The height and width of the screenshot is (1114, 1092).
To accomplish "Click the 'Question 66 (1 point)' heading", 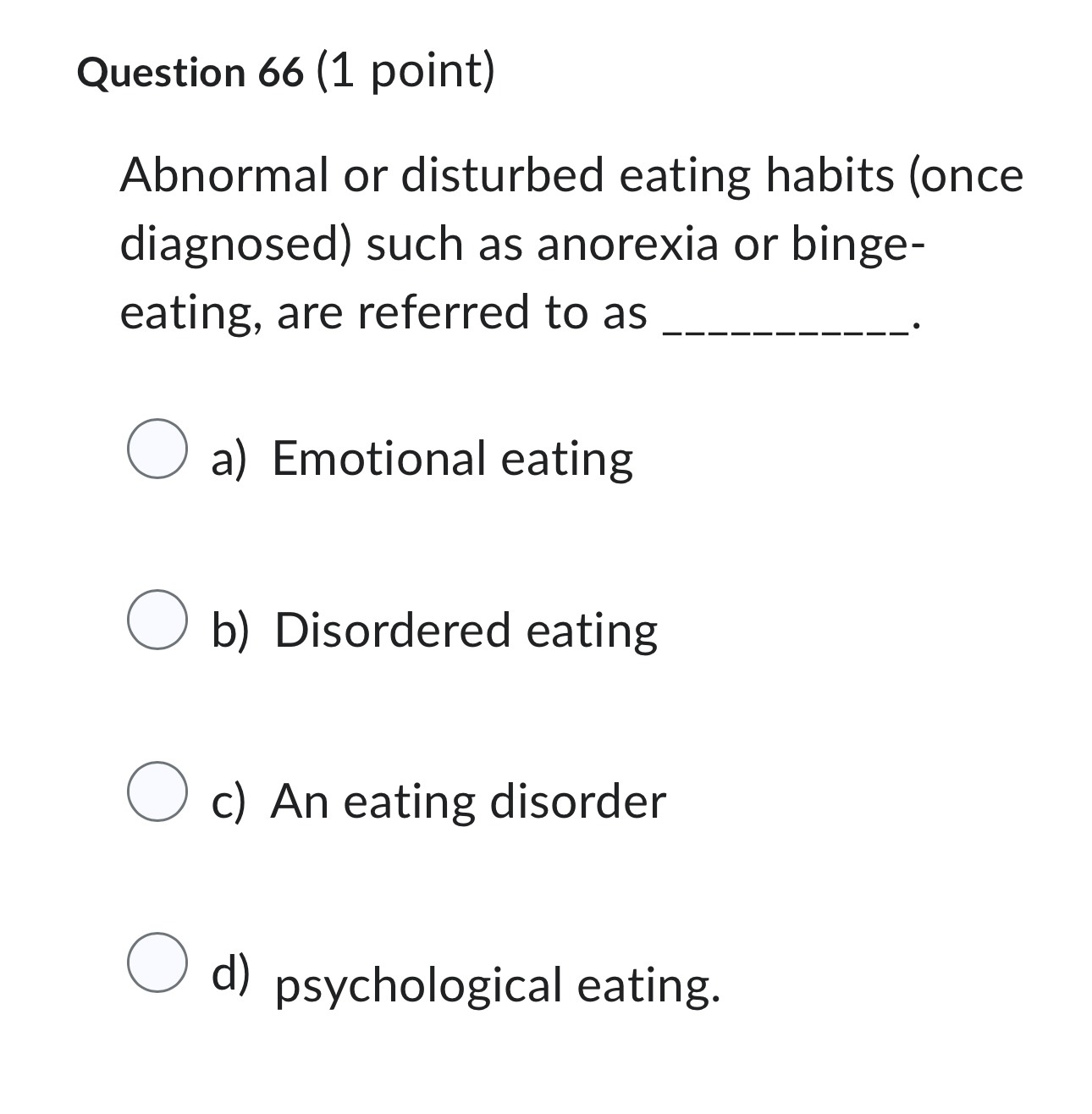I will tap(288, 73).
